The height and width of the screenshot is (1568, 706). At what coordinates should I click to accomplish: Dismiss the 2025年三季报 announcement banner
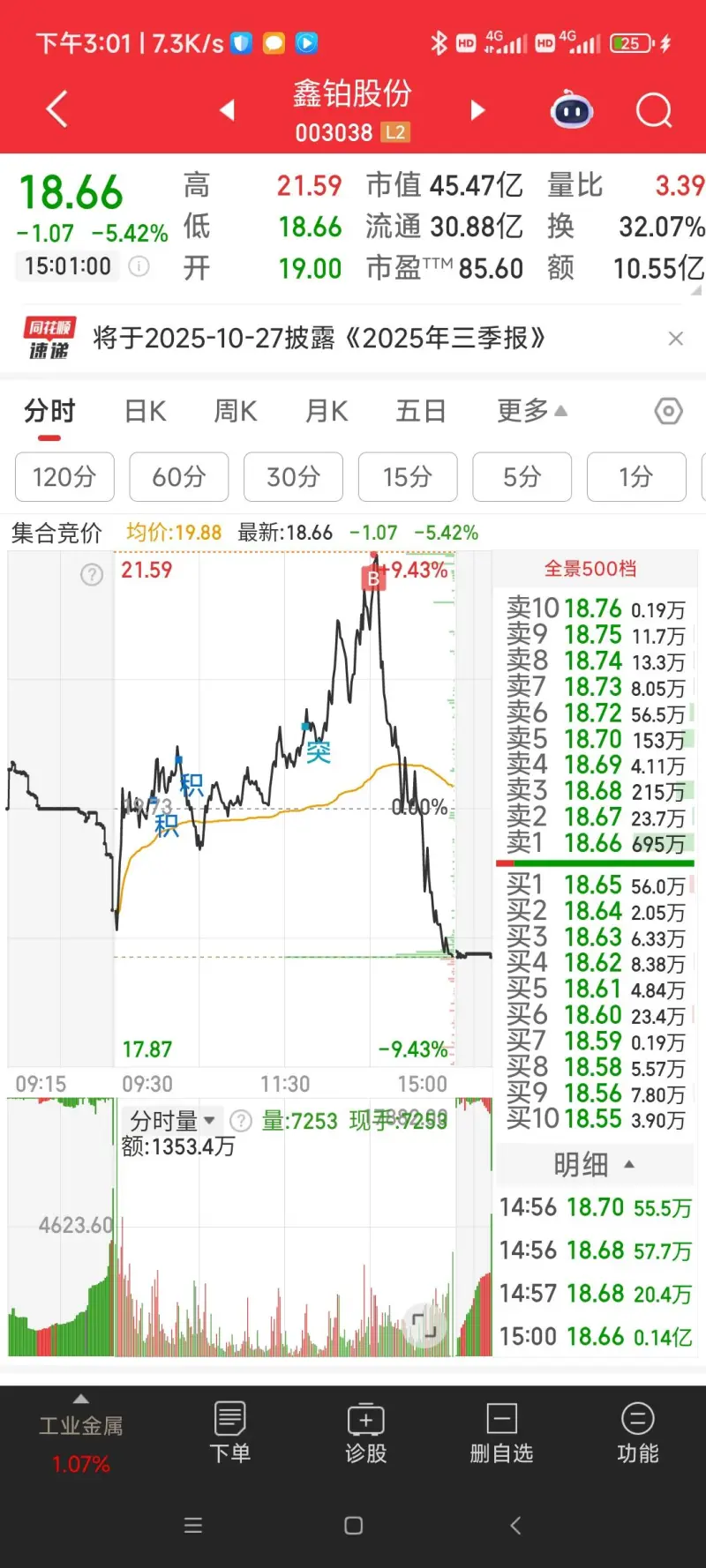[x=676, y=339]
